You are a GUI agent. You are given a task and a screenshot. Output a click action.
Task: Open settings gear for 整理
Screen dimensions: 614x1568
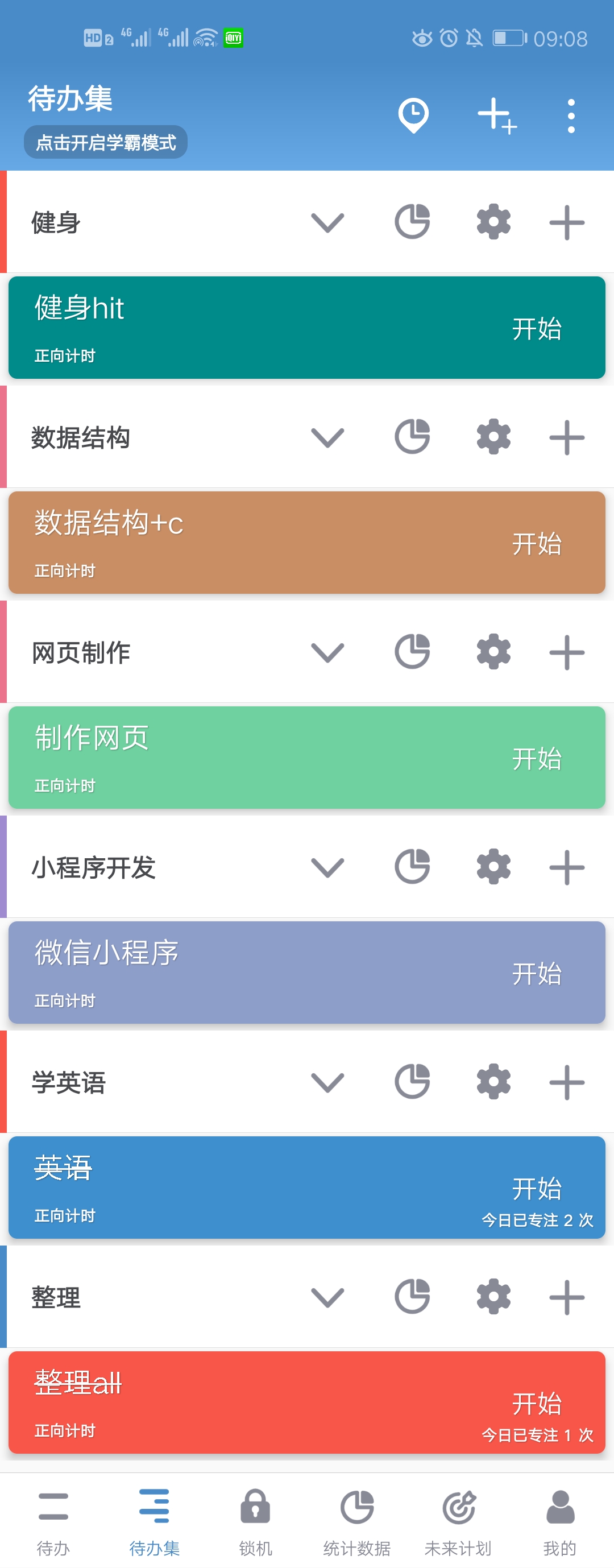coord(493,1297)
